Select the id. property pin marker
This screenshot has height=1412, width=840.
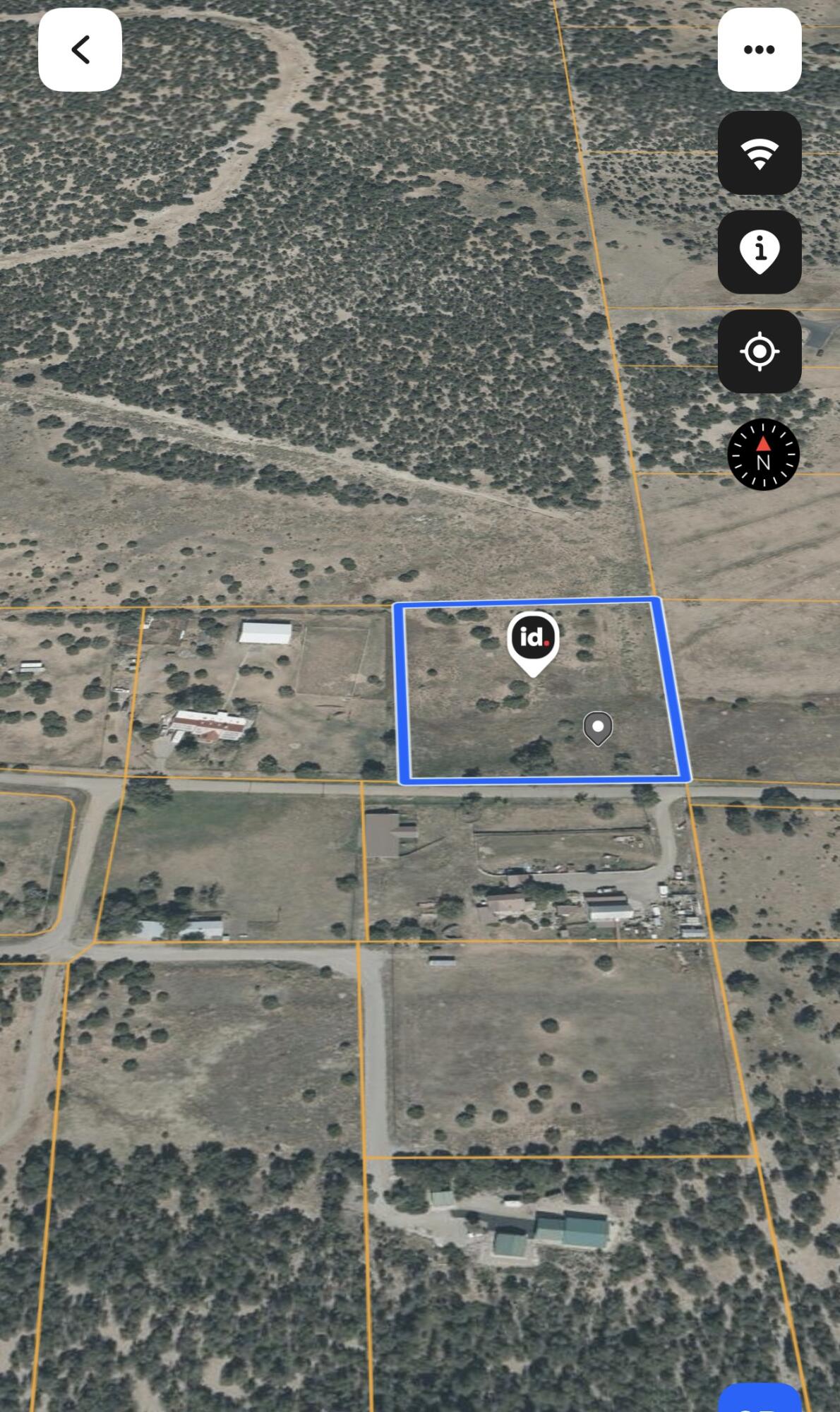click(x=533, y=640)
